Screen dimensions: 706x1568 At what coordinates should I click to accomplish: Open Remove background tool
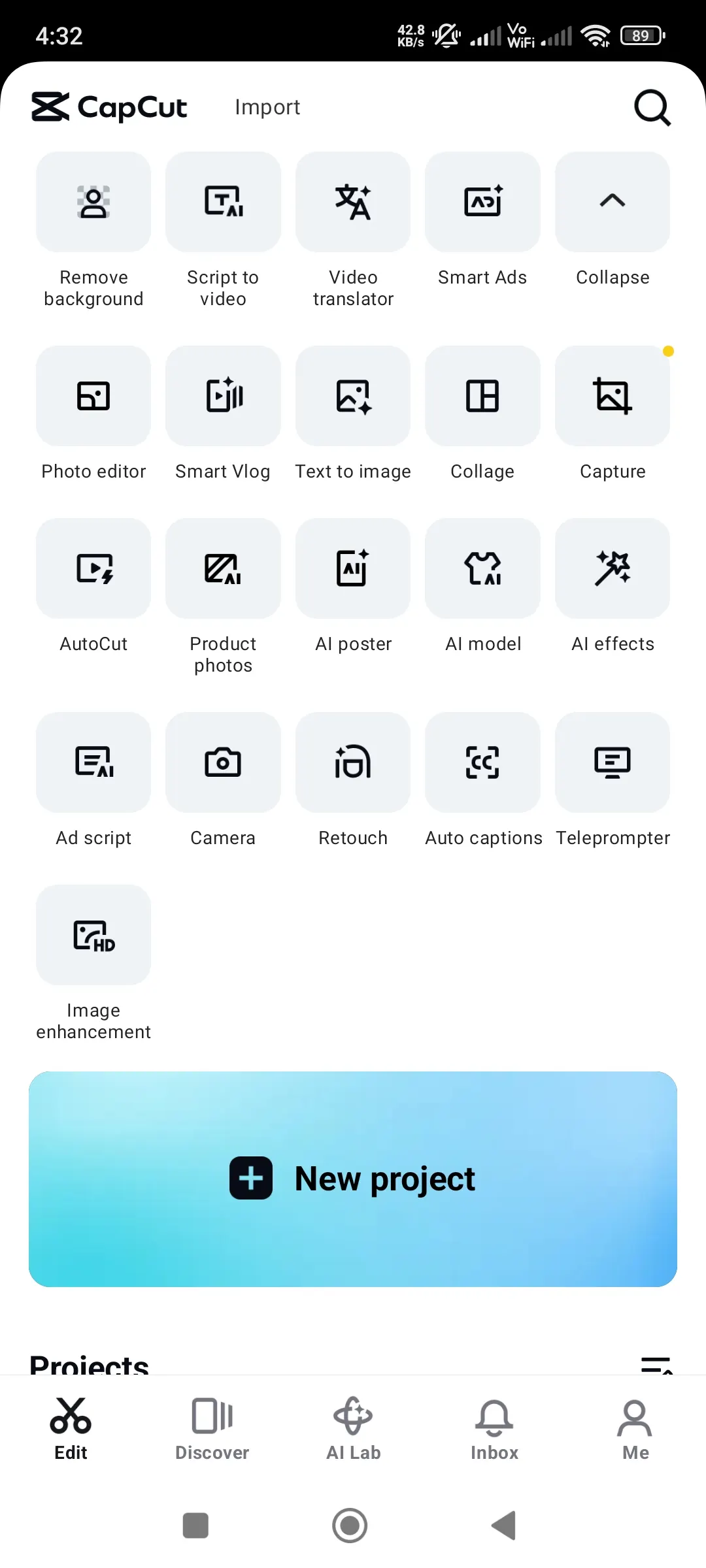[93, 202]
